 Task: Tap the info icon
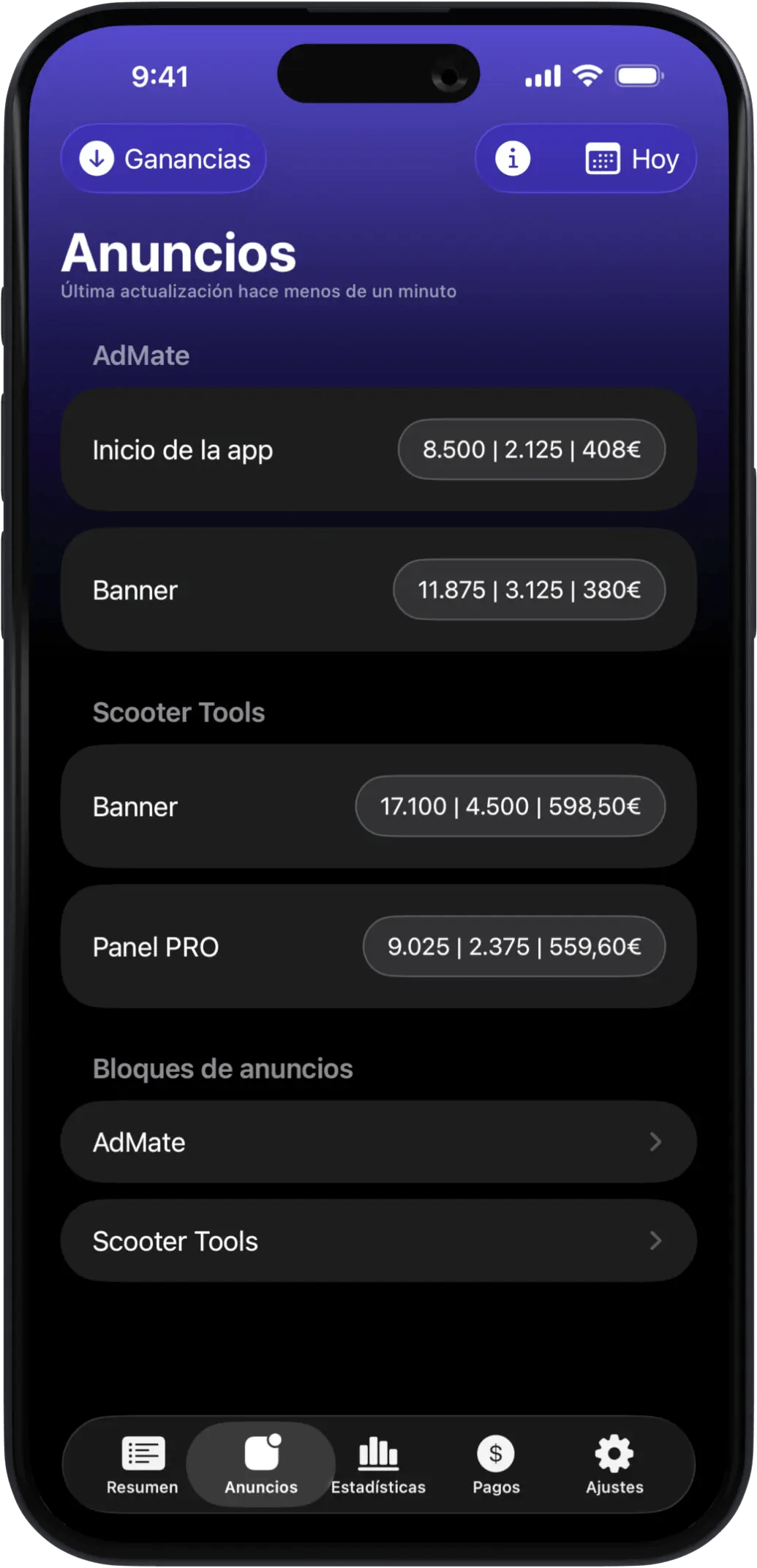click(513, 159)
